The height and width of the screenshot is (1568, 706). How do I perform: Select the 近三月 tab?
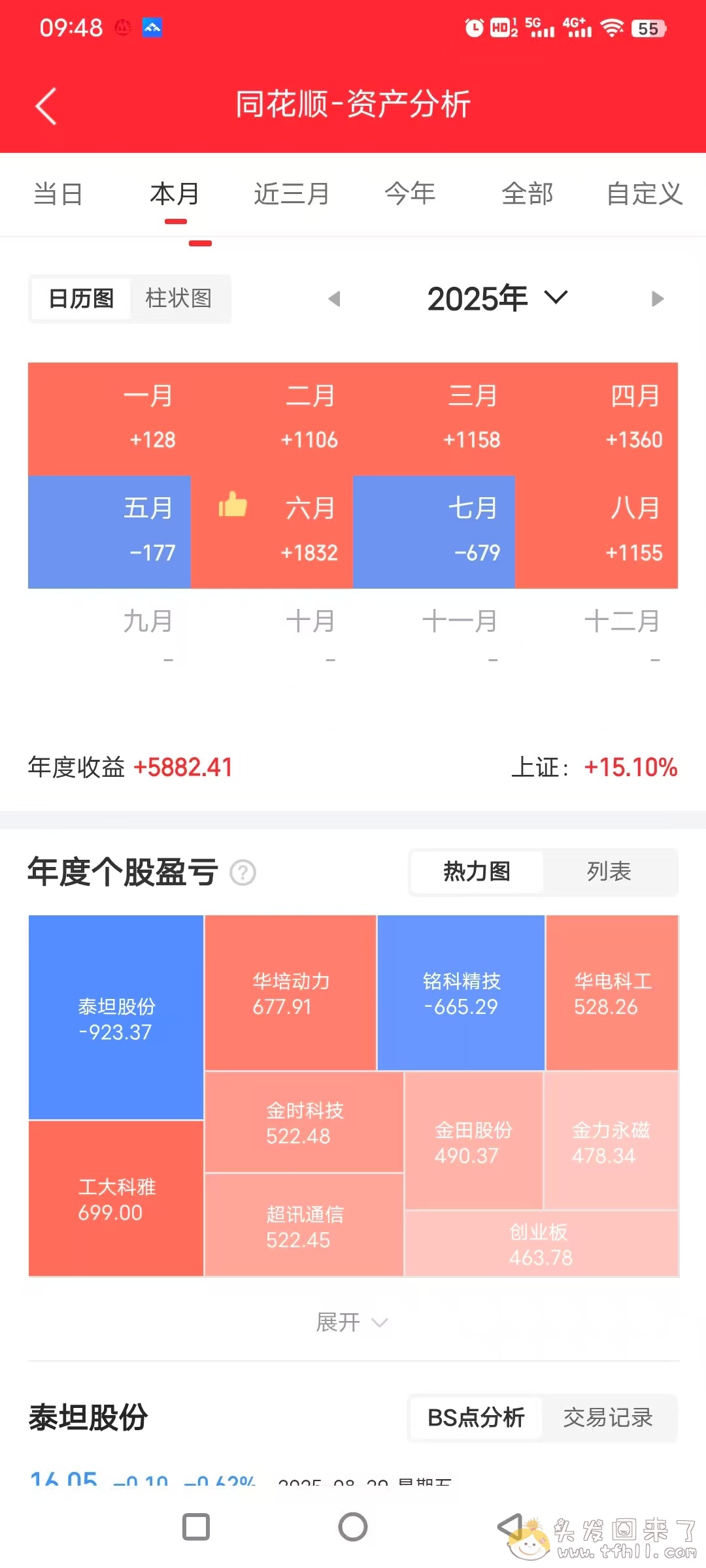coord(292,194)
